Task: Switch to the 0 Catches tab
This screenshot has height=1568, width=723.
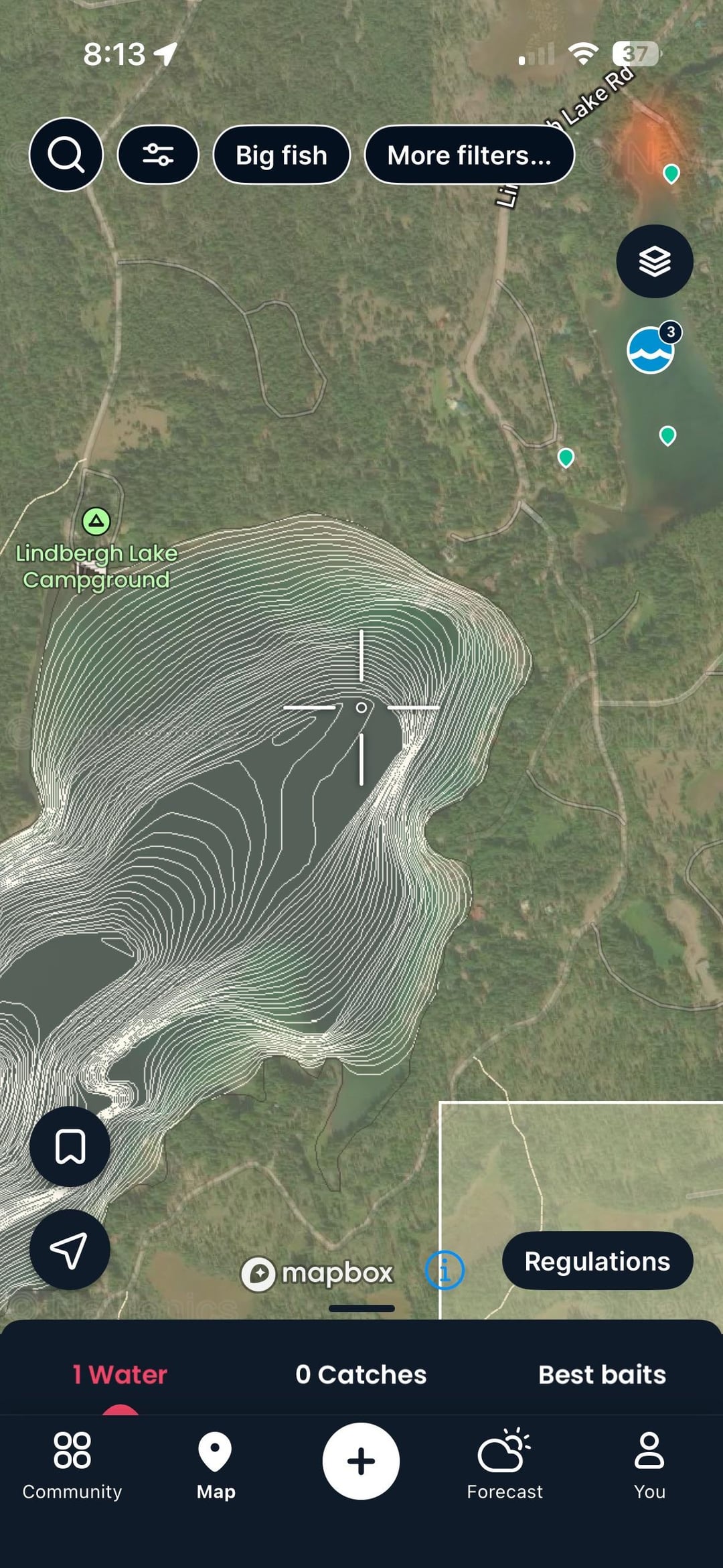Action: pos(361,1374)
